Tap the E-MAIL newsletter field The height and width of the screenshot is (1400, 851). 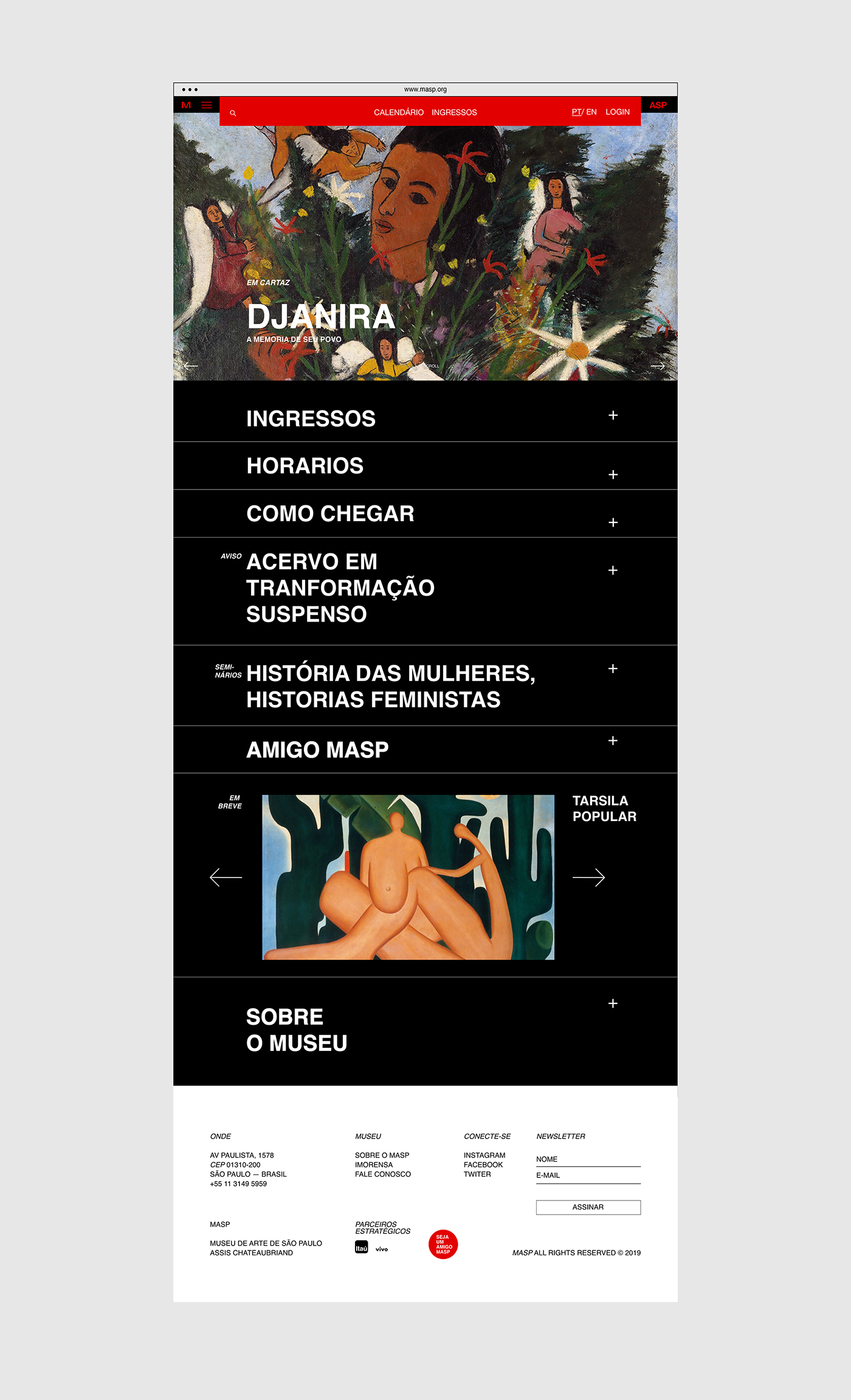pos(588,1176)
